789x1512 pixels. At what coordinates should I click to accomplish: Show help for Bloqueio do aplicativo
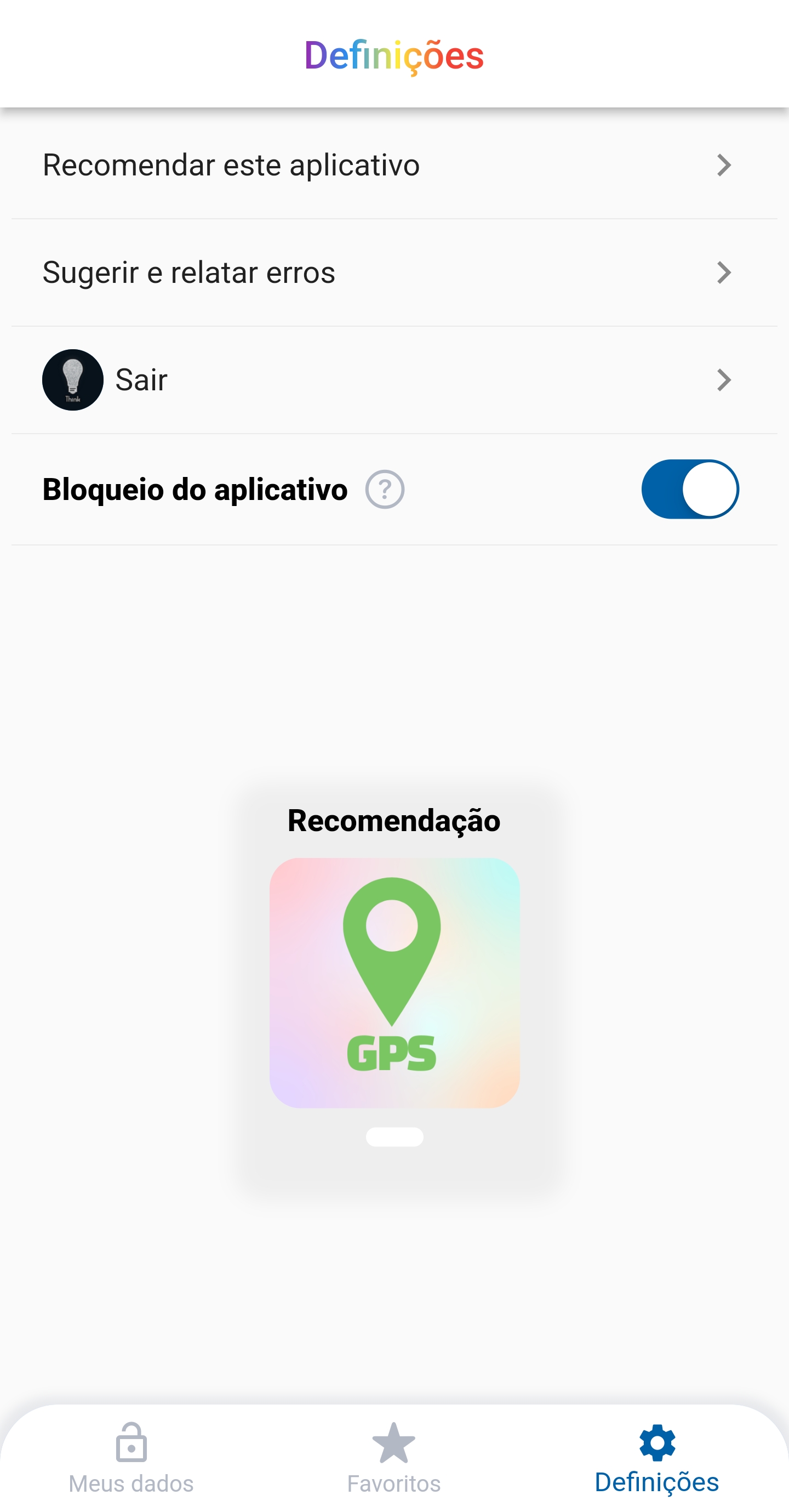tap(385, 490)
